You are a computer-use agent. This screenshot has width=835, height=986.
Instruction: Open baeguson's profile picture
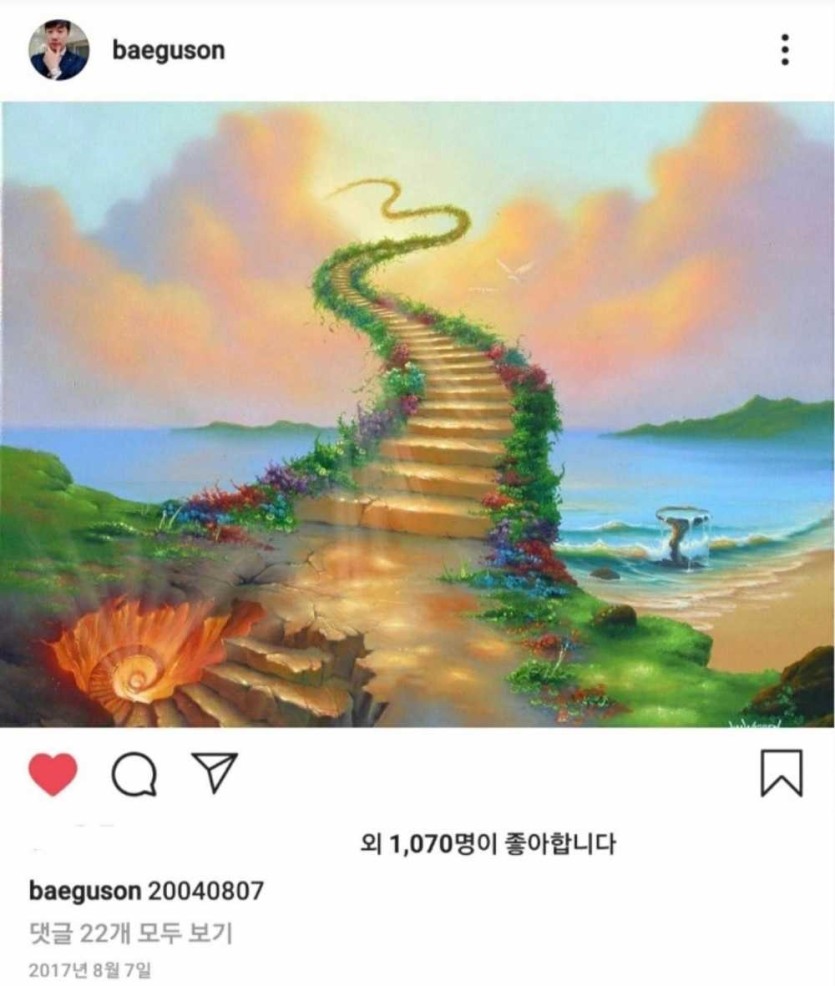point(59,50)
